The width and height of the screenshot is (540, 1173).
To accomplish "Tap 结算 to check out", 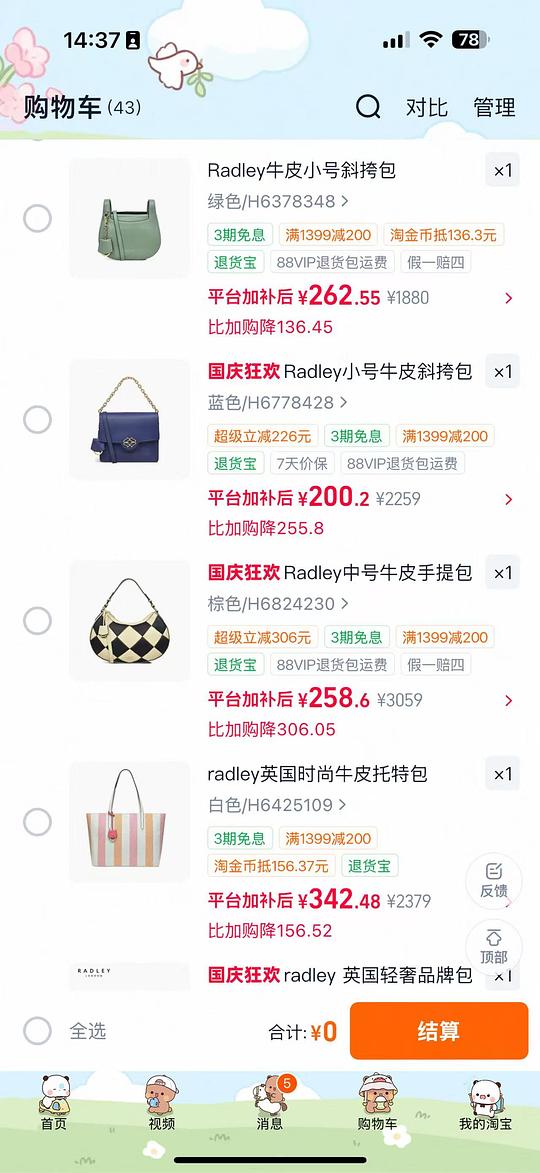I will click(x=439, y=1031).
